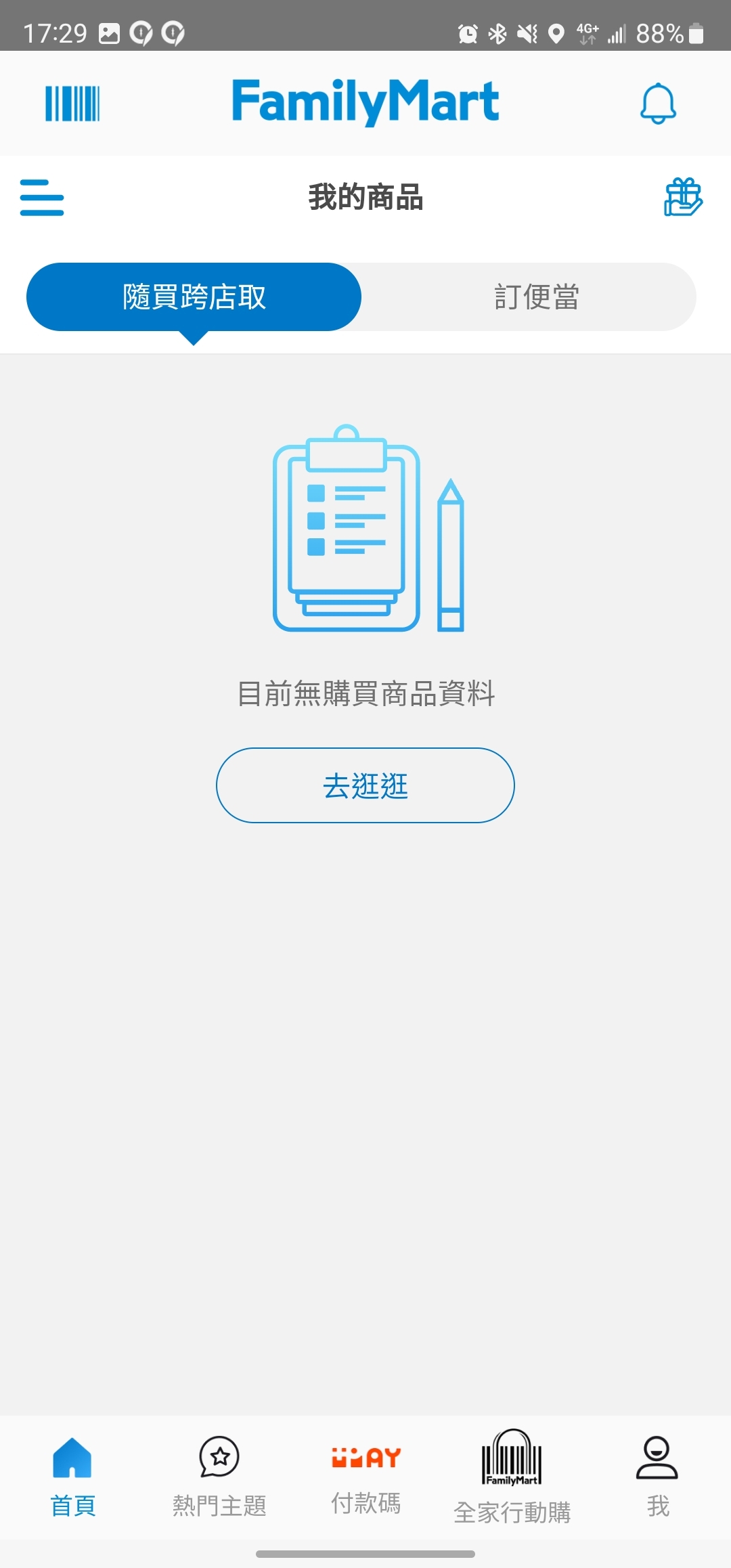Tap the 去逛逛 button
The image size is (731, 1568).
pyautogui.click(x=365, y=785)
